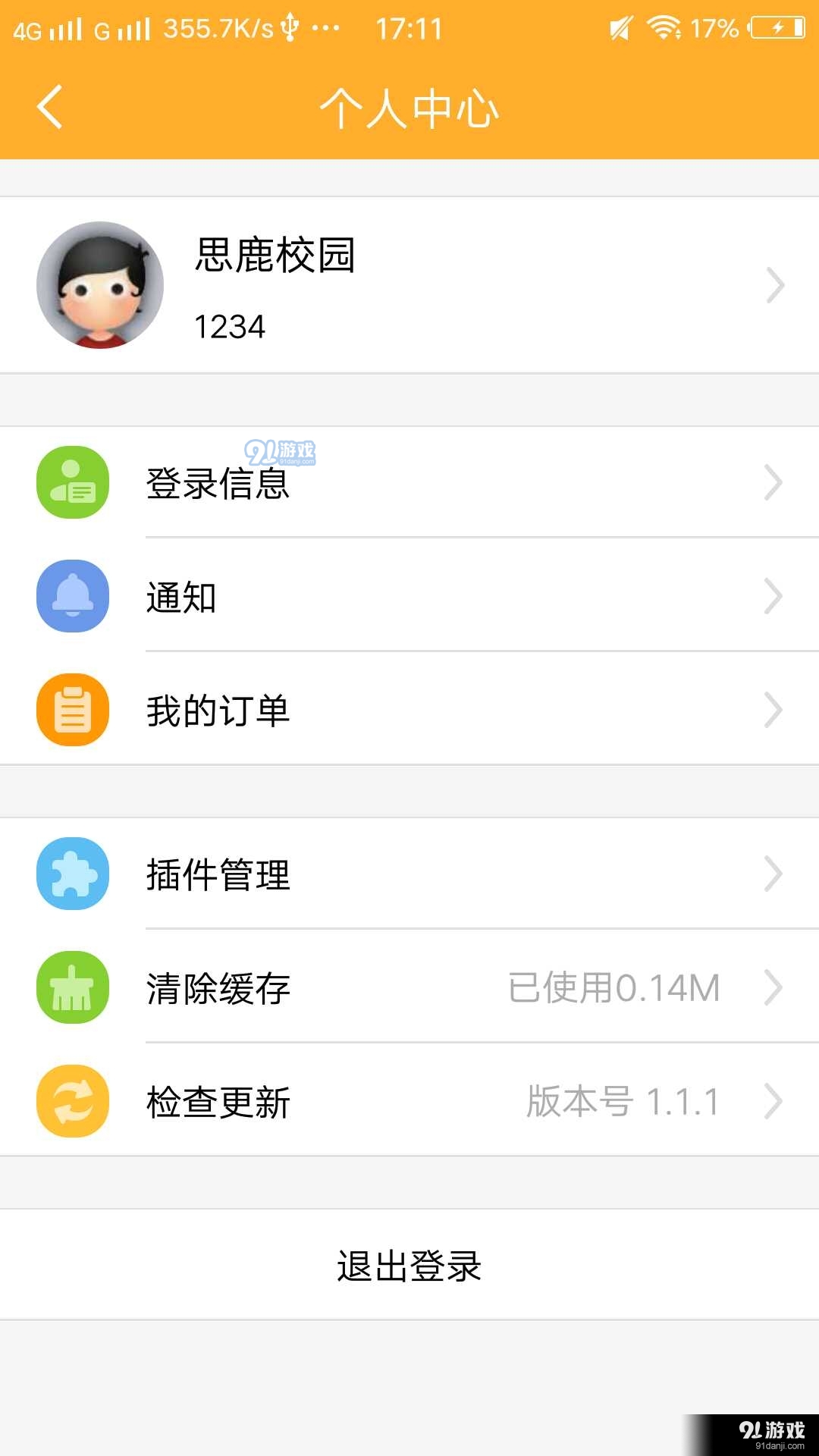Tap the blue bell notification icon

click(72, 597)
